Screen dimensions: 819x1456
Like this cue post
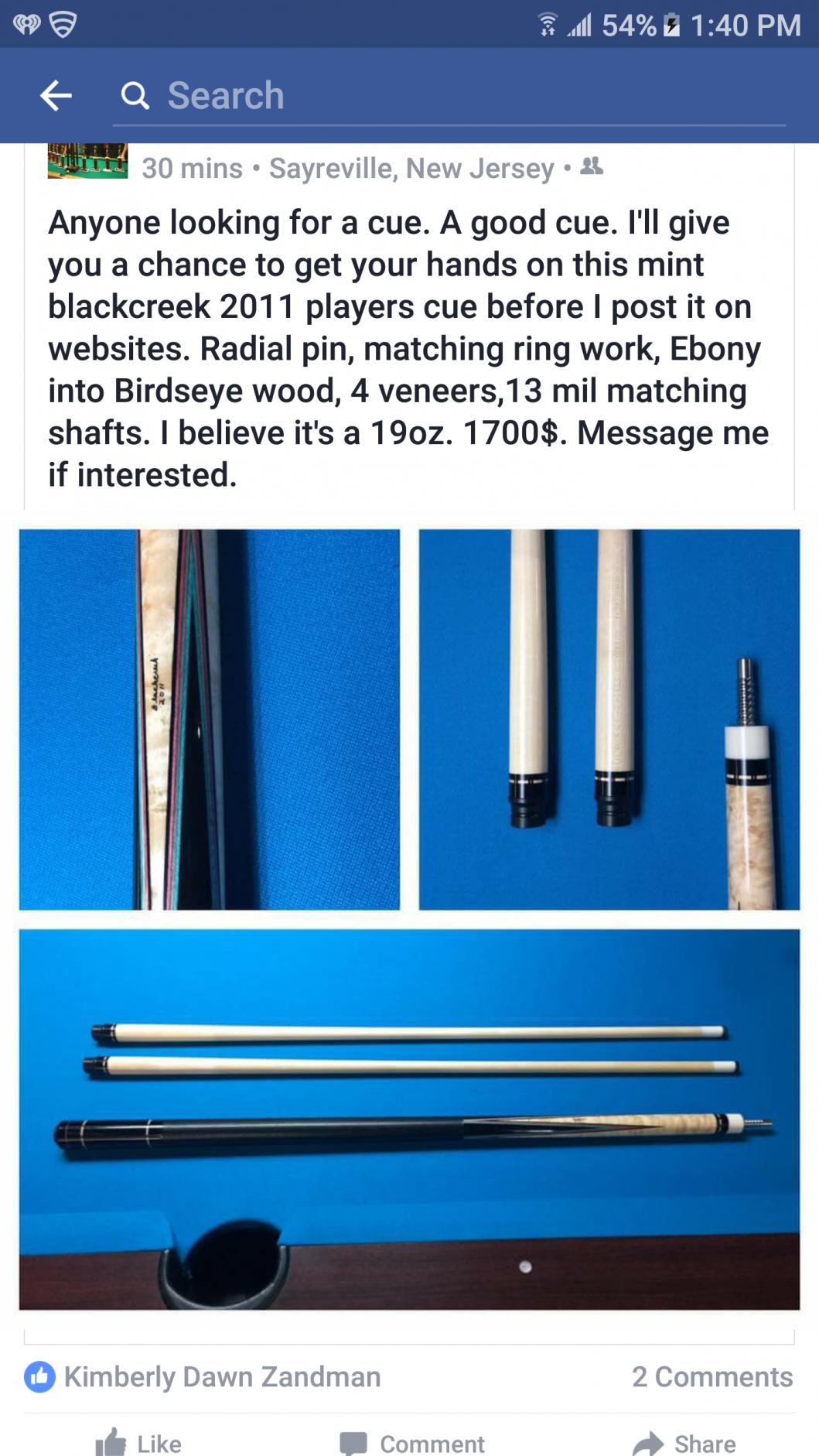click(x=138, y=1443)
